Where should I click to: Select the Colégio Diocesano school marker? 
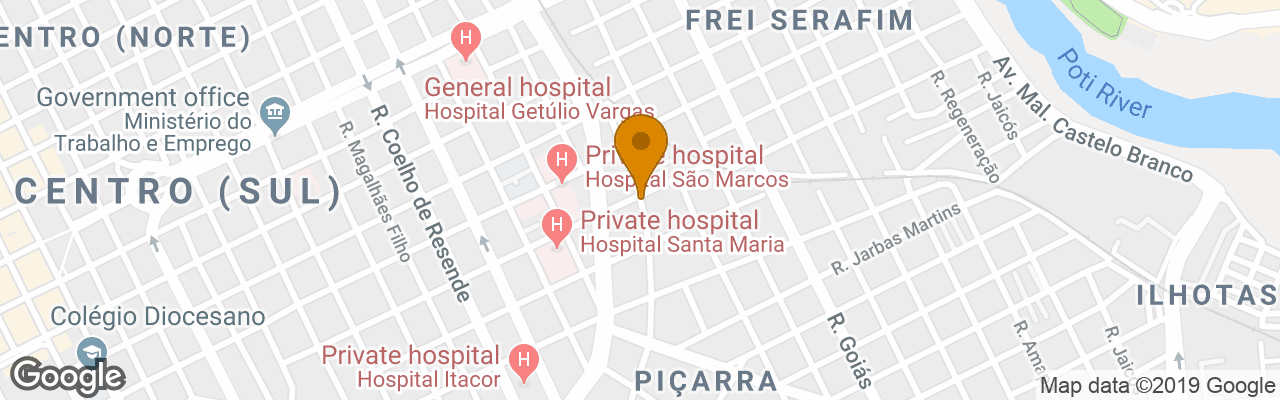[x=92, y=352]
